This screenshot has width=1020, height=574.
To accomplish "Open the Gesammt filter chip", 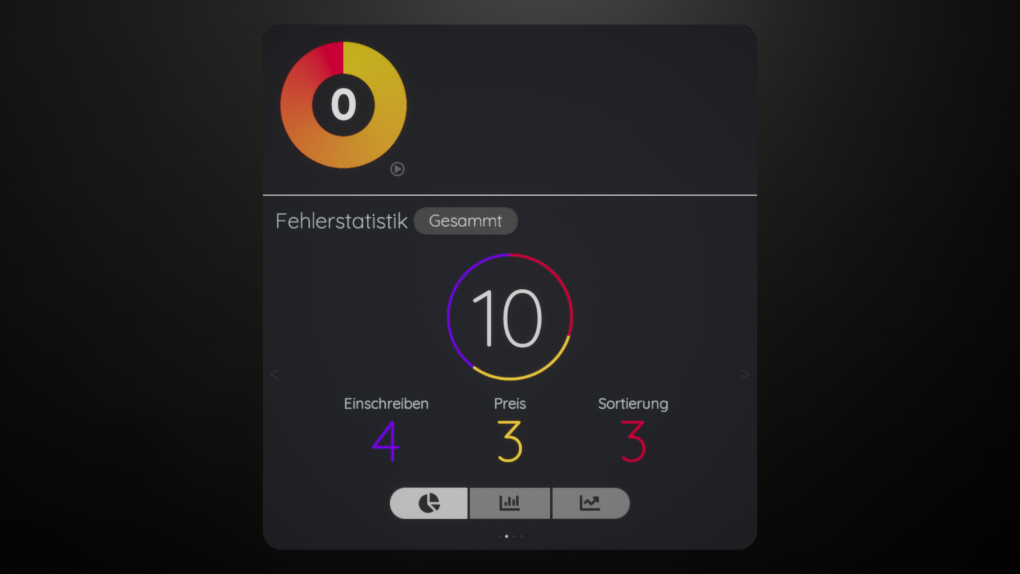I will [466, 221].
